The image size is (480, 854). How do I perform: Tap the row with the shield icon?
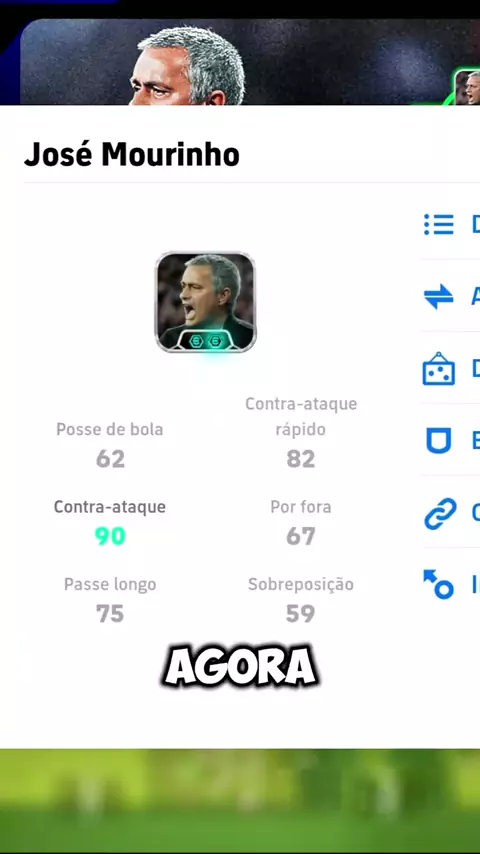click(x=451, y=440)
